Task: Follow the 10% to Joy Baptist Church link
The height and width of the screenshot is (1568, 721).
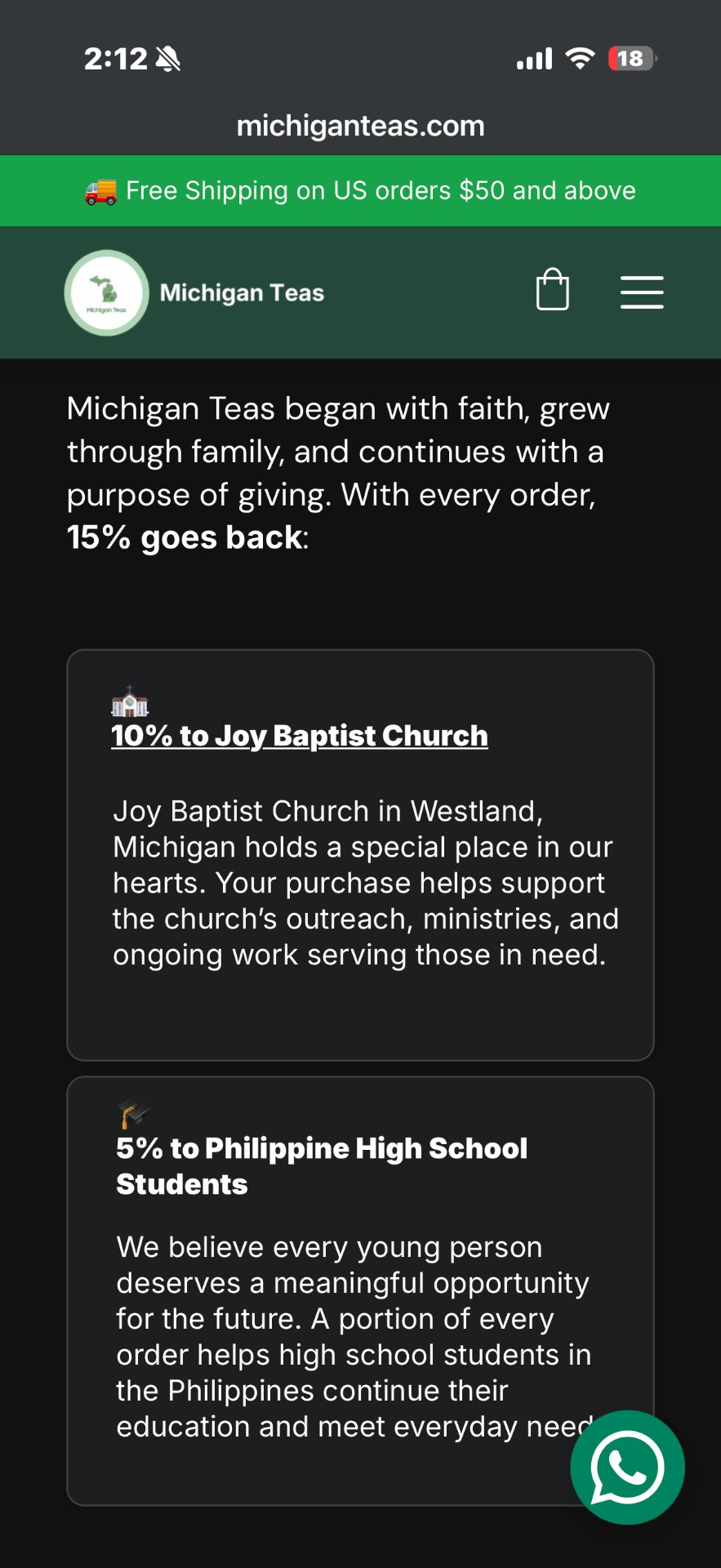Action: coord(300,736)
